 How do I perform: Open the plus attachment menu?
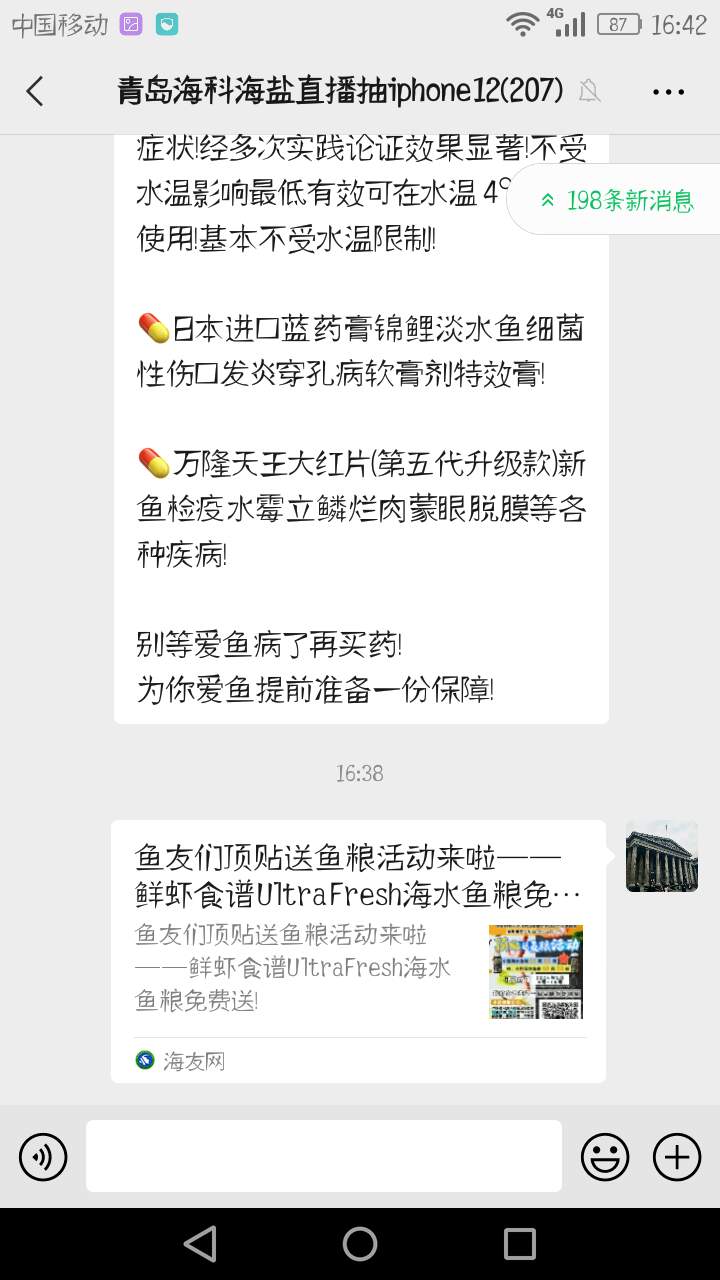click(x=677, y=1157)
